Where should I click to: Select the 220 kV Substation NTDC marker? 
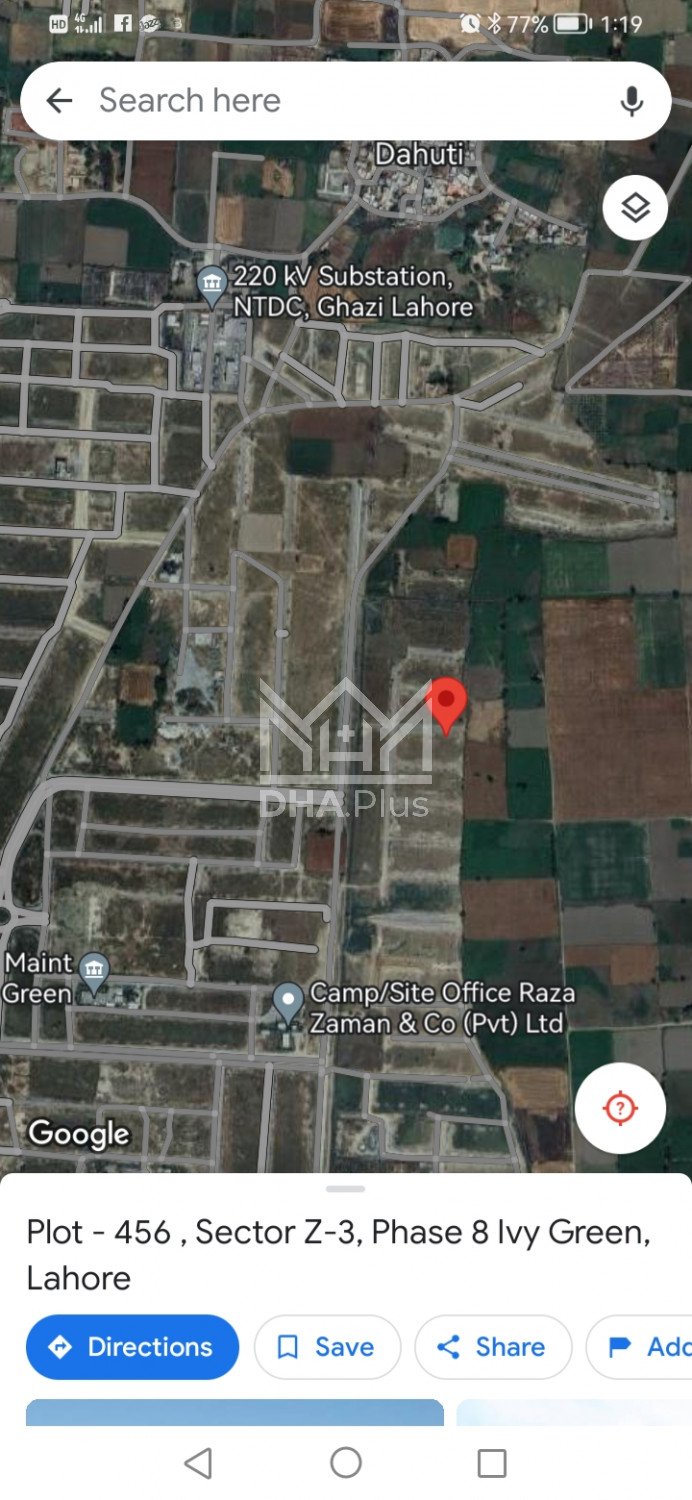211,286
